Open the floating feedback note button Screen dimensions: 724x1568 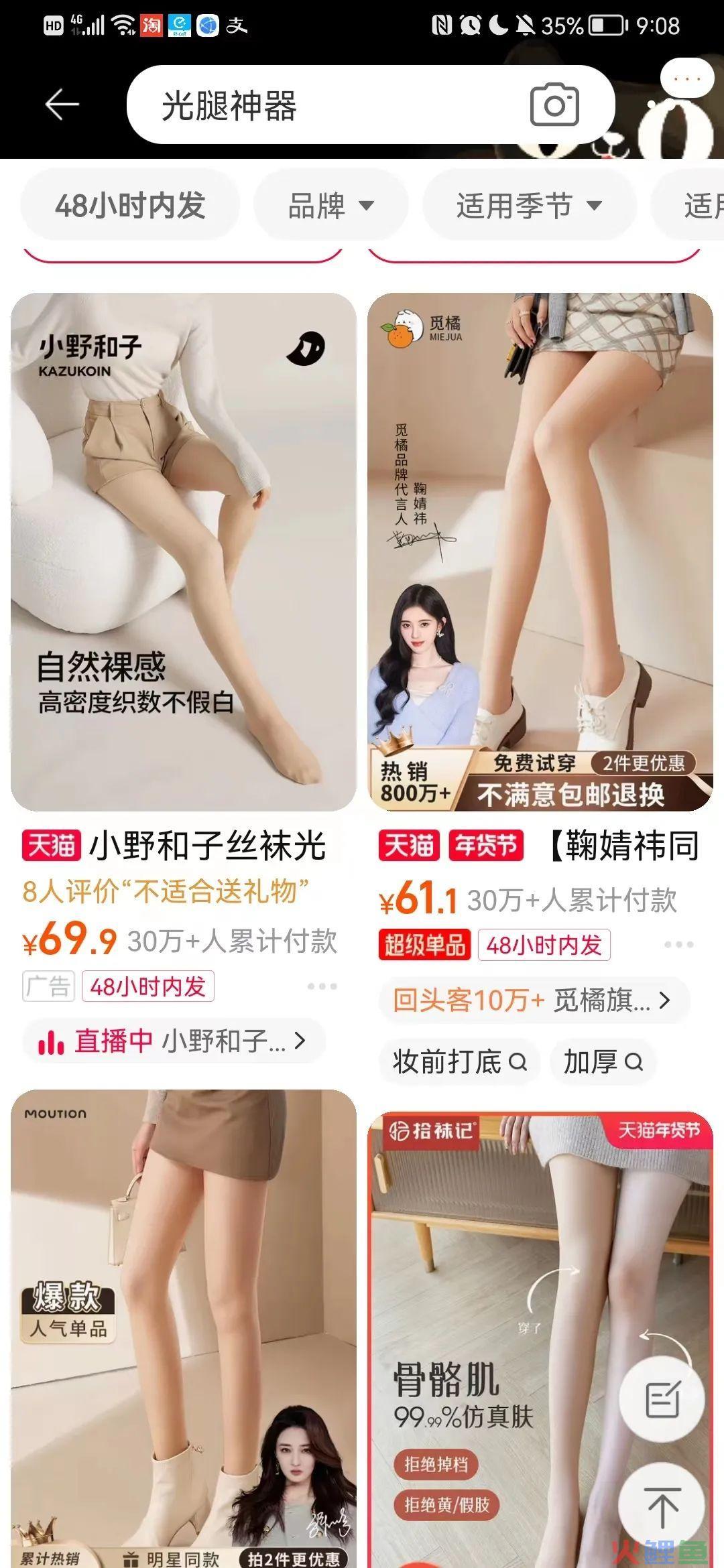pyautogui.click(x=662, y=1400)
